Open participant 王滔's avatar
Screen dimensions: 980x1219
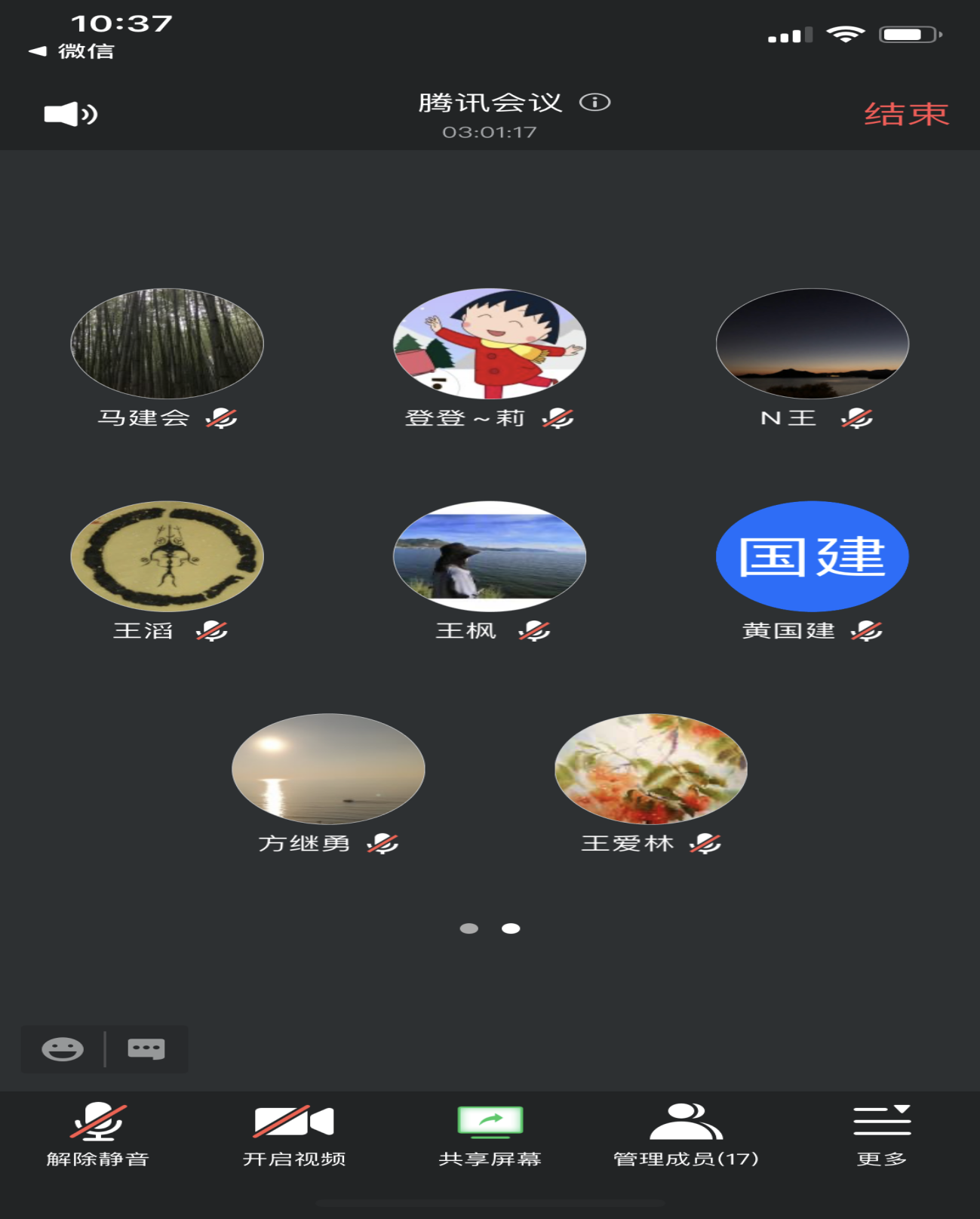pyautogui.click(x=167, y=557)
